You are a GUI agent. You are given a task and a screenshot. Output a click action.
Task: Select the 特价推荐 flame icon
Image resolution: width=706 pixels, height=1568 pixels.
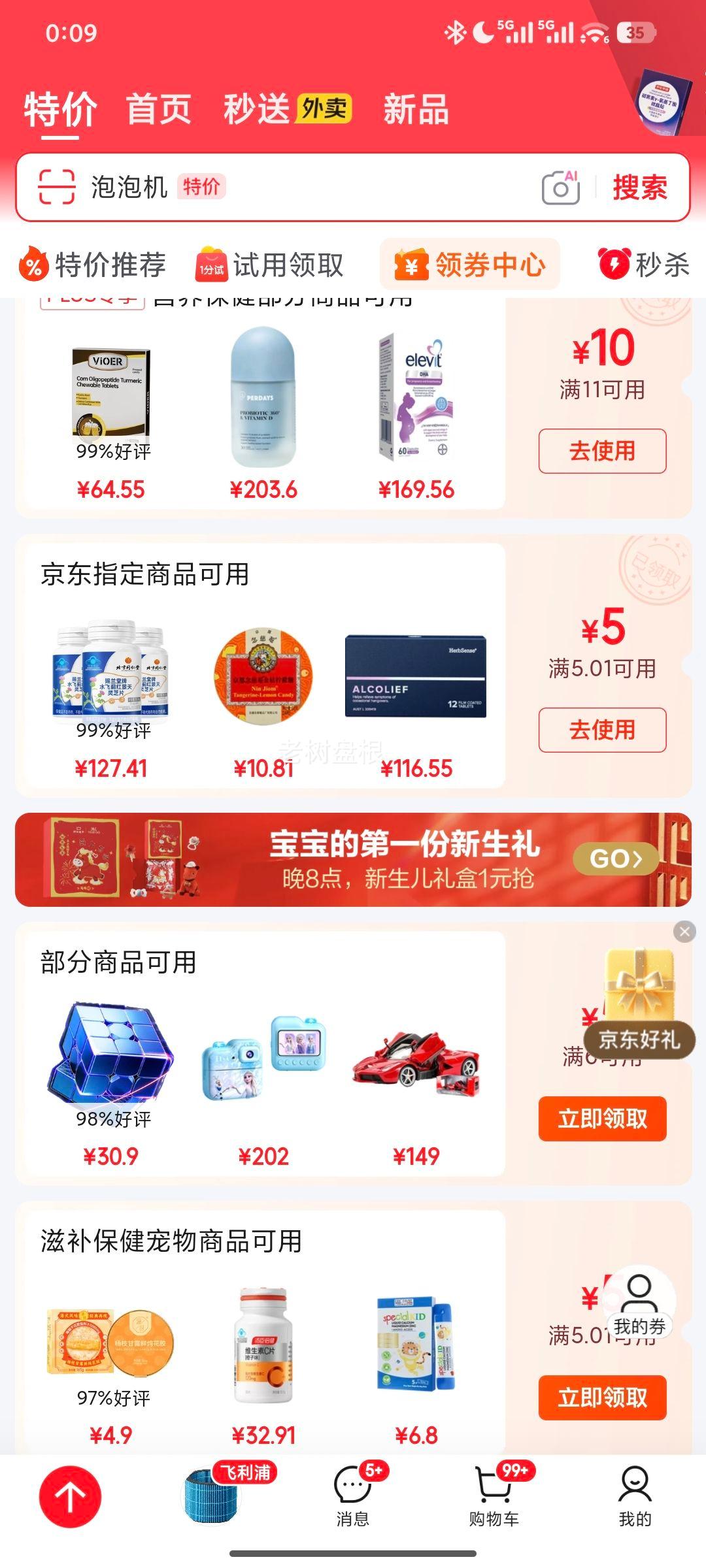pos(34,264)
